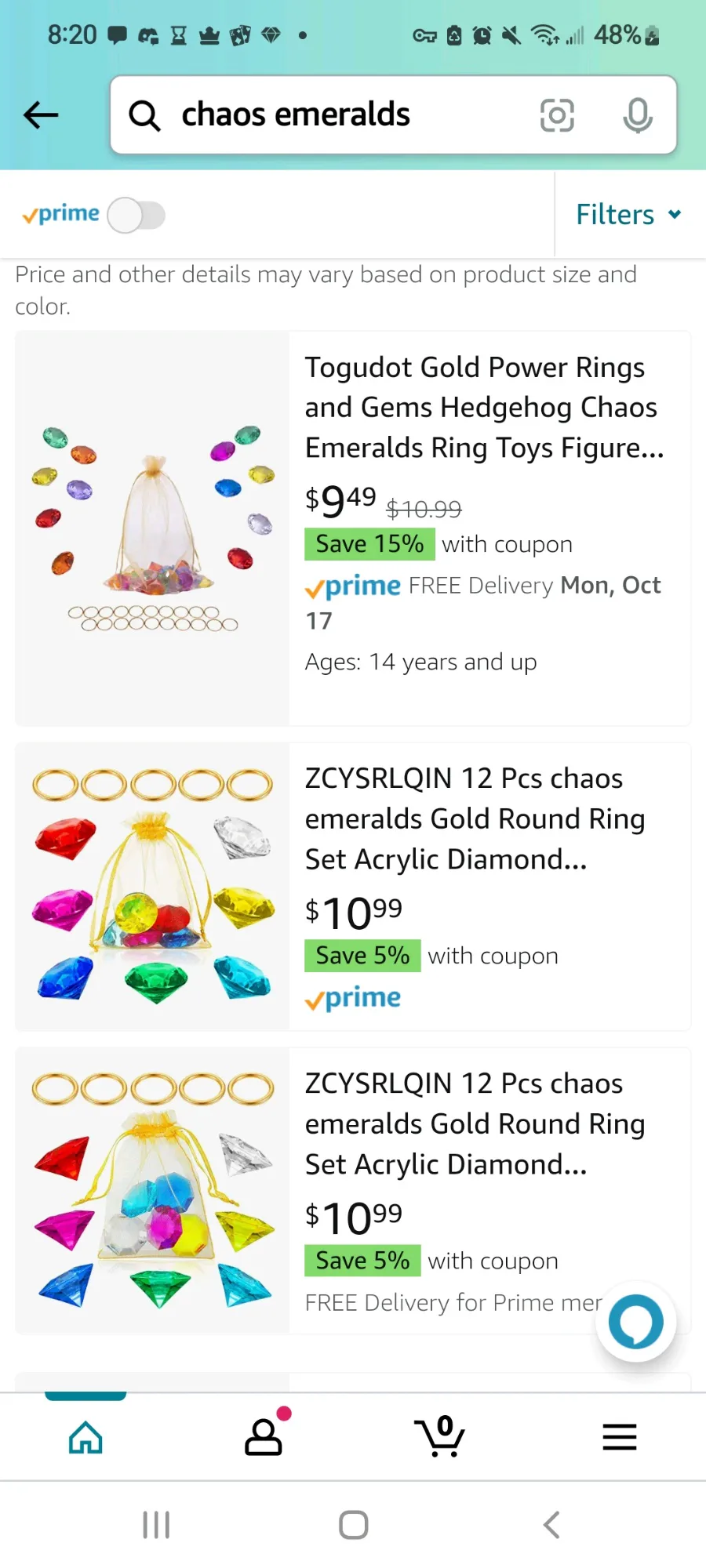Screen dimensions: 706x1568
Task: View the shopping cart
Action: click(439, 1437)
